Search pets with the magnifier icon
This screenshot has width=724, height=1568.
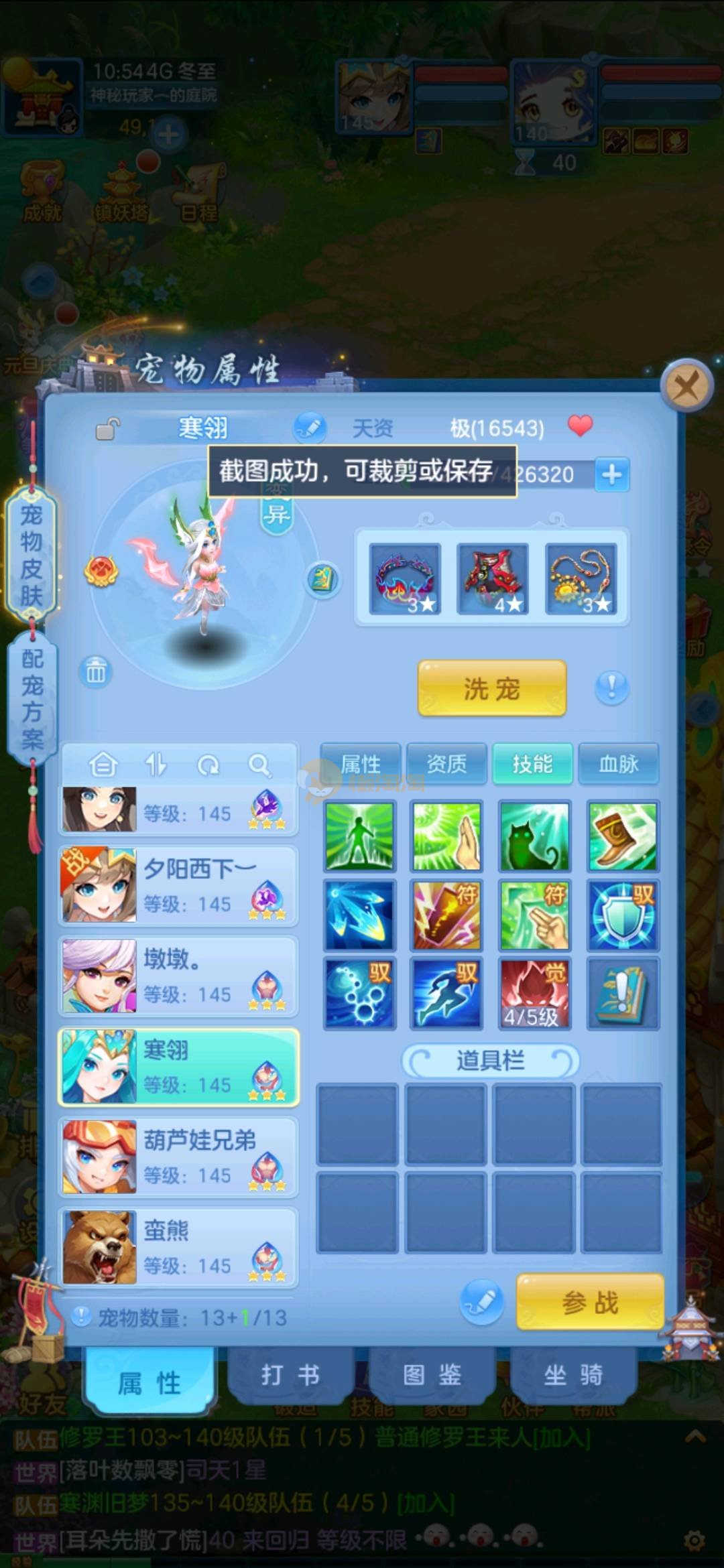pos(259,765)
